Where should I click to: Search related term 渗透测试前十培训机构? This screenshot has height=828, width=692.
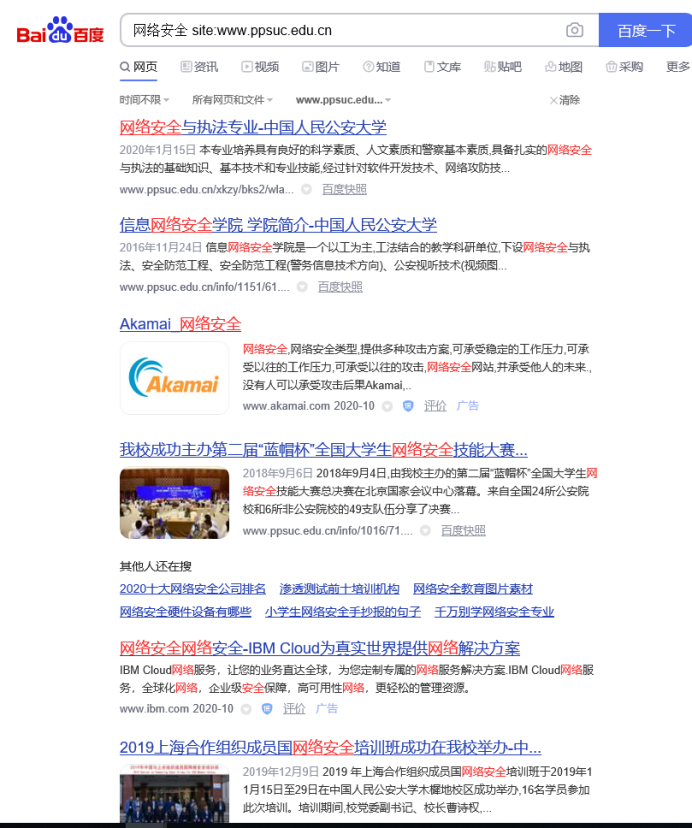click(339, 589)
